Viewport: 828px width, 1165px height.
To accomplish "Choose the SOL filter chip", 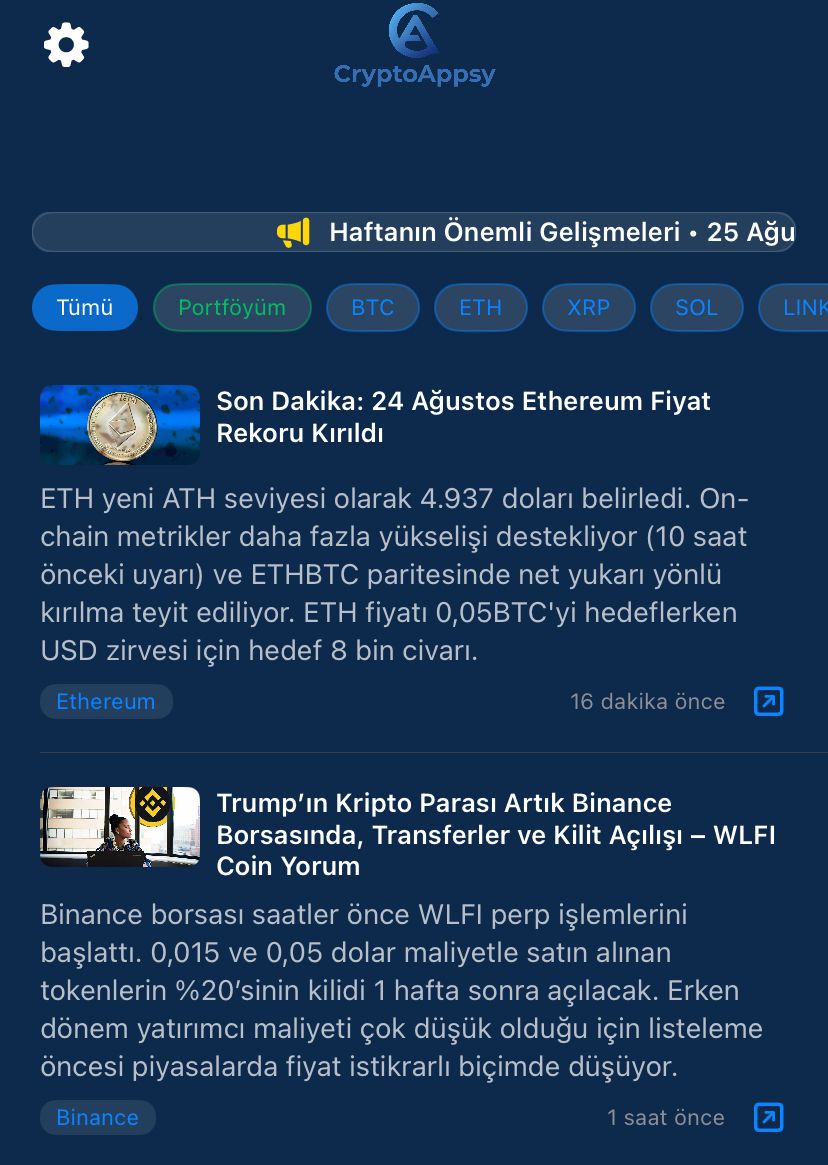I will point(696,308).
